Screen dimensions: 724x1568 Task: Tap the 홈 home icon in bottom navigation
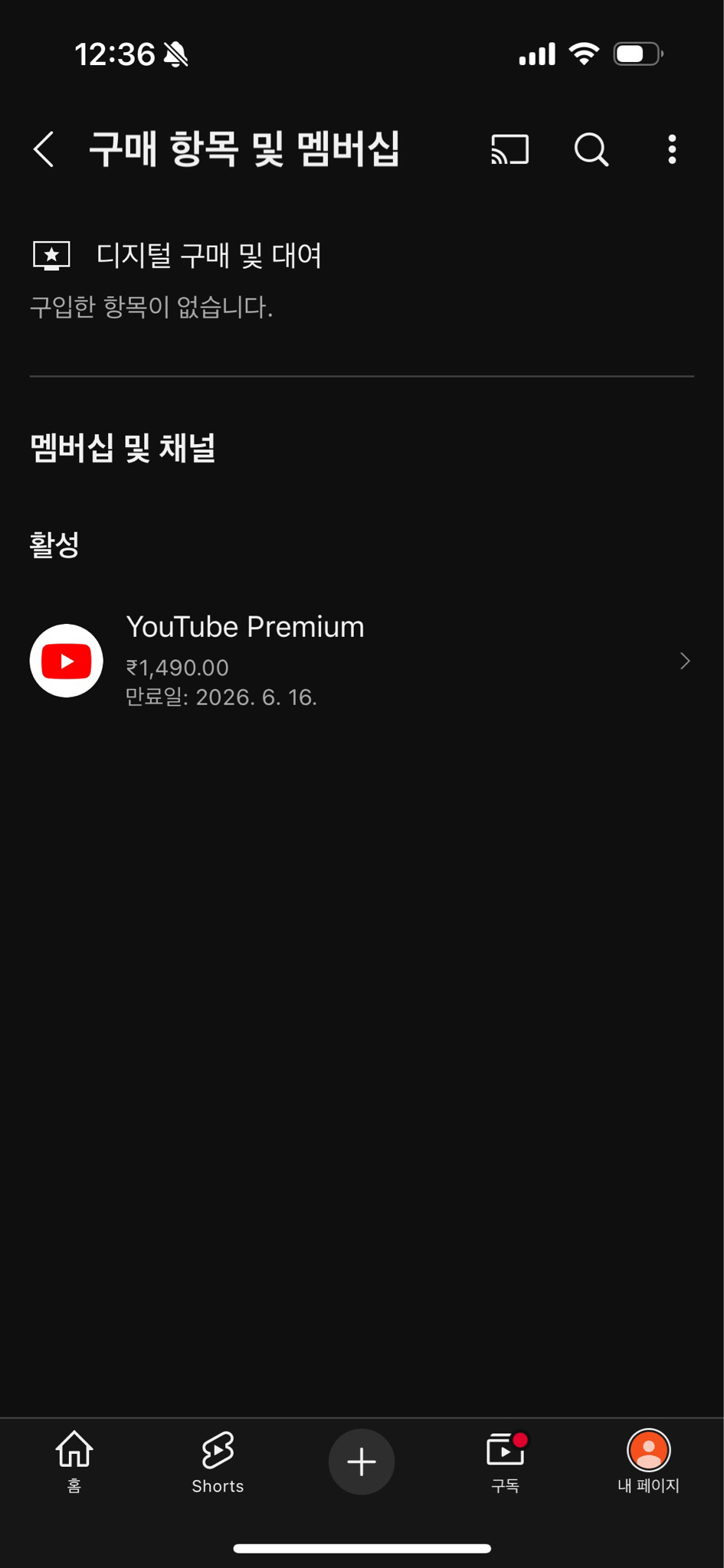[72, 1449]
